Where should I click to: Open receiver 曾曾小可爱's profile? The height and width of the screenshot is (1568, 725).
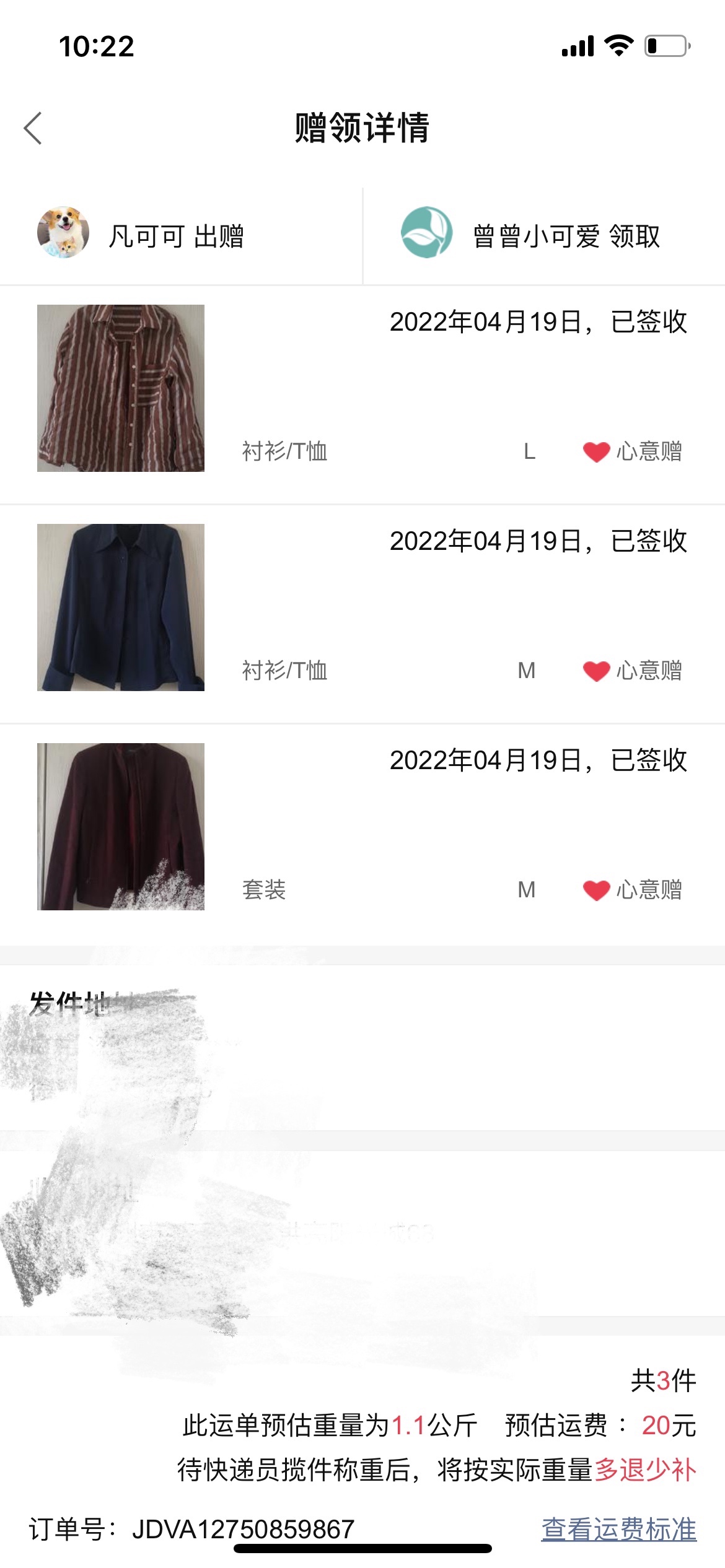click(x=426, y=233)
